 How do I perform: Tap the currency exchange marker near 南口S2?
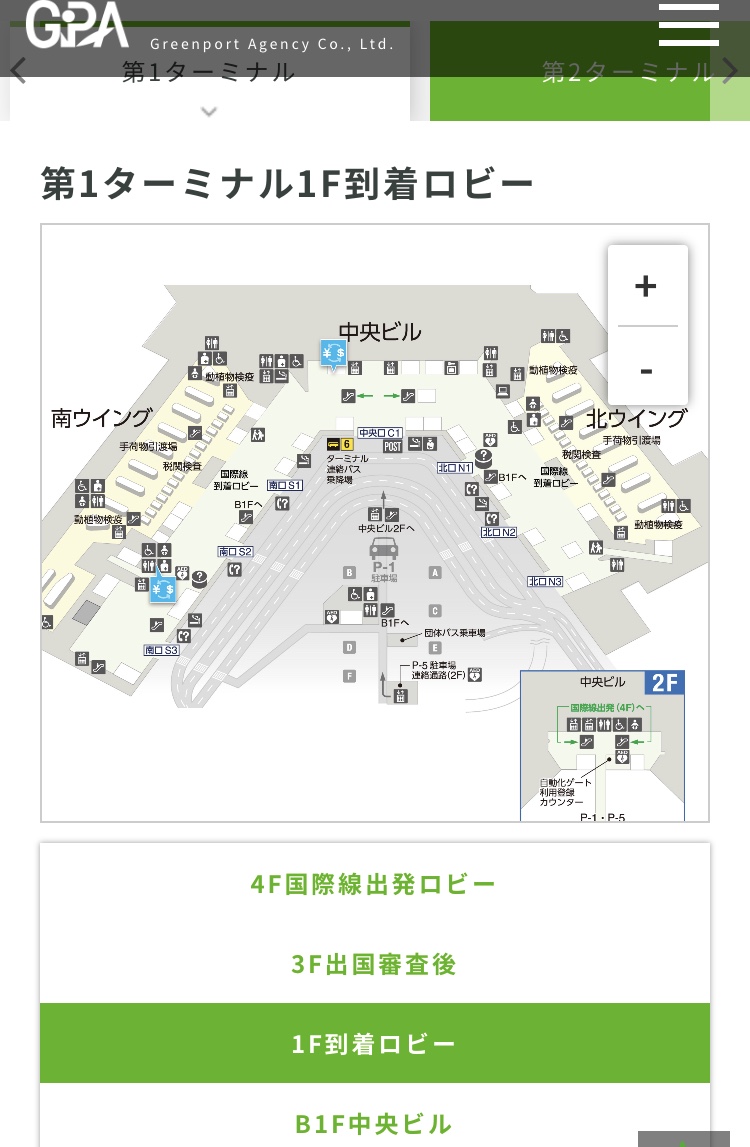point(162,591)
